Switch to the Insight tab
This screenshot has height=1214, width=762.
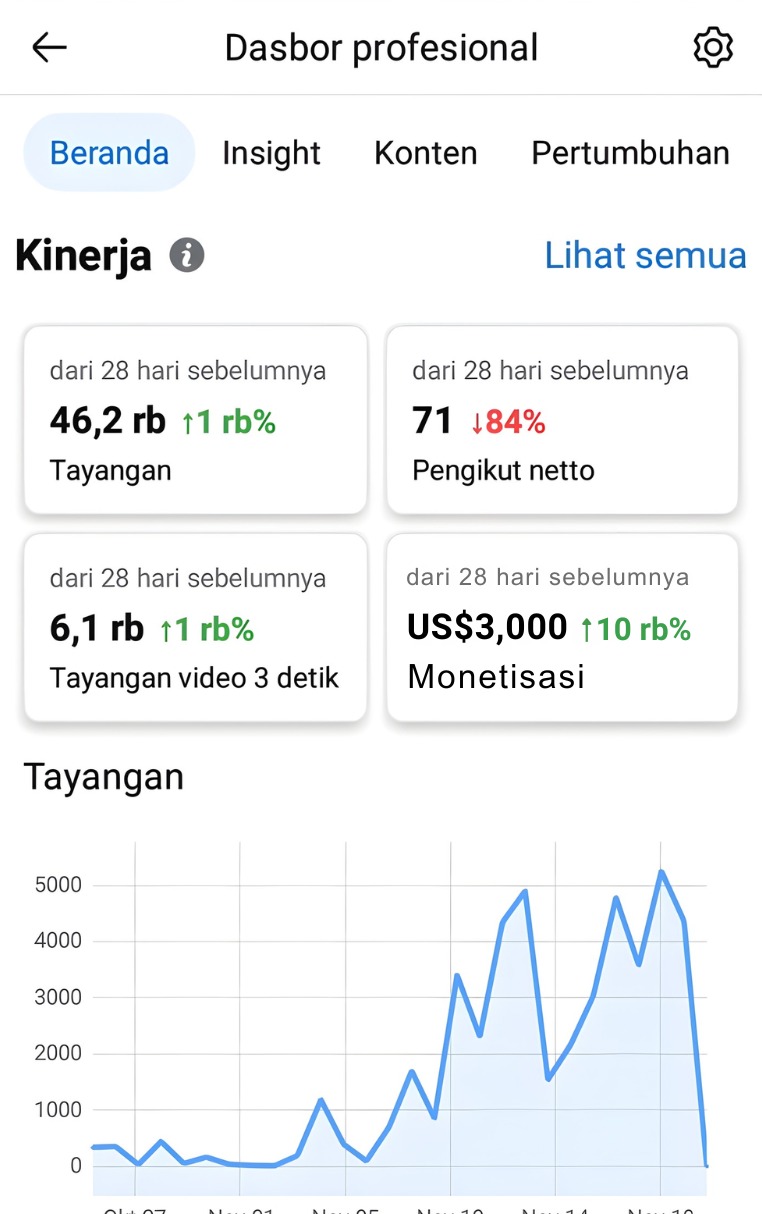click(x=271, y=153)
